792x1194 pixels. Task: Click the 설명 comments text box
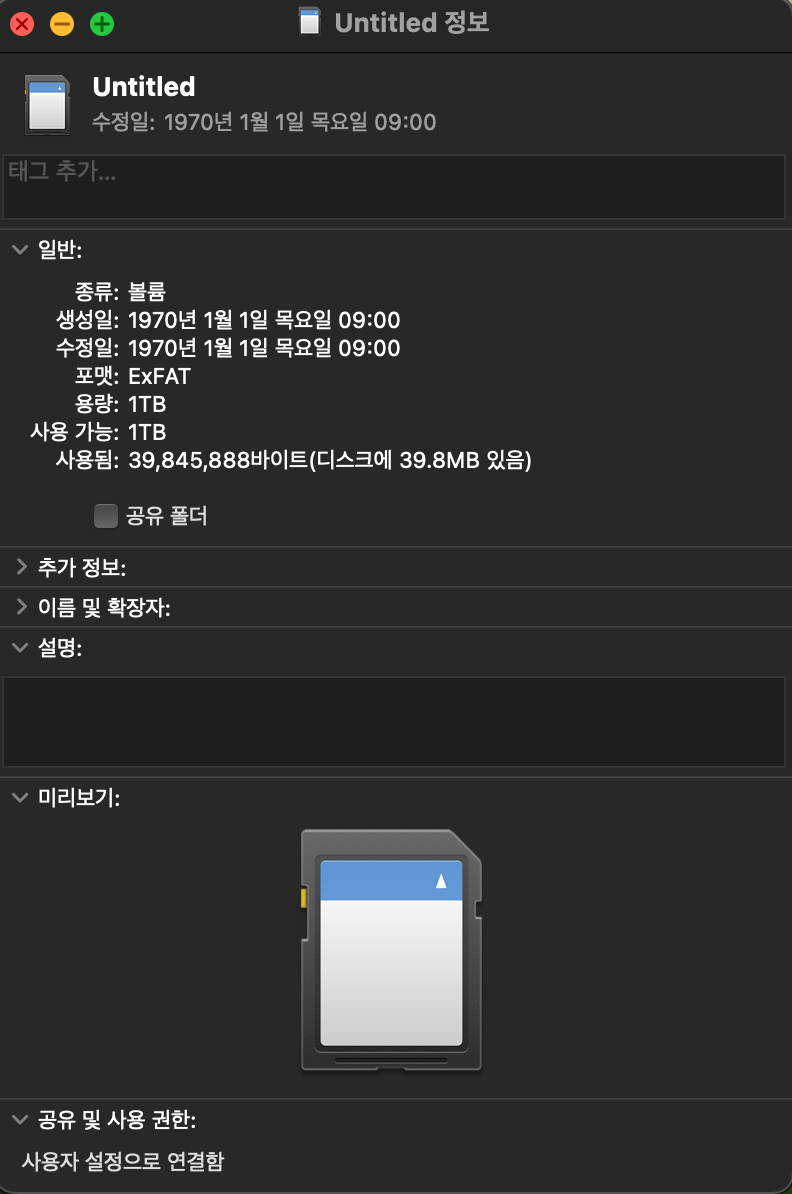[394, 722]
